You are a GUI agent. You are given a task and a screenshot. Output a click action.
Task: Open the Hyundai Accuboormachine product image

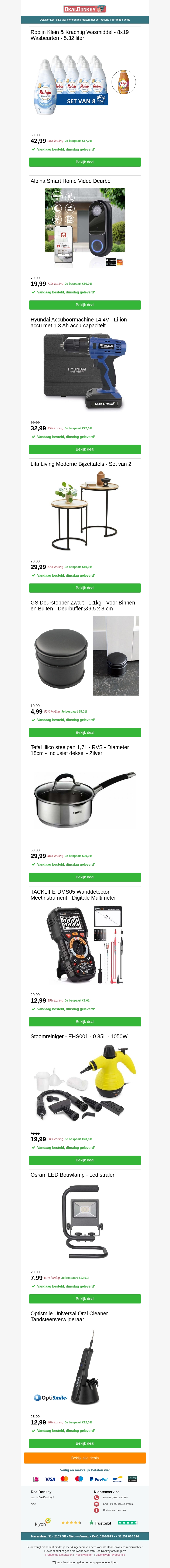[85, 371]
